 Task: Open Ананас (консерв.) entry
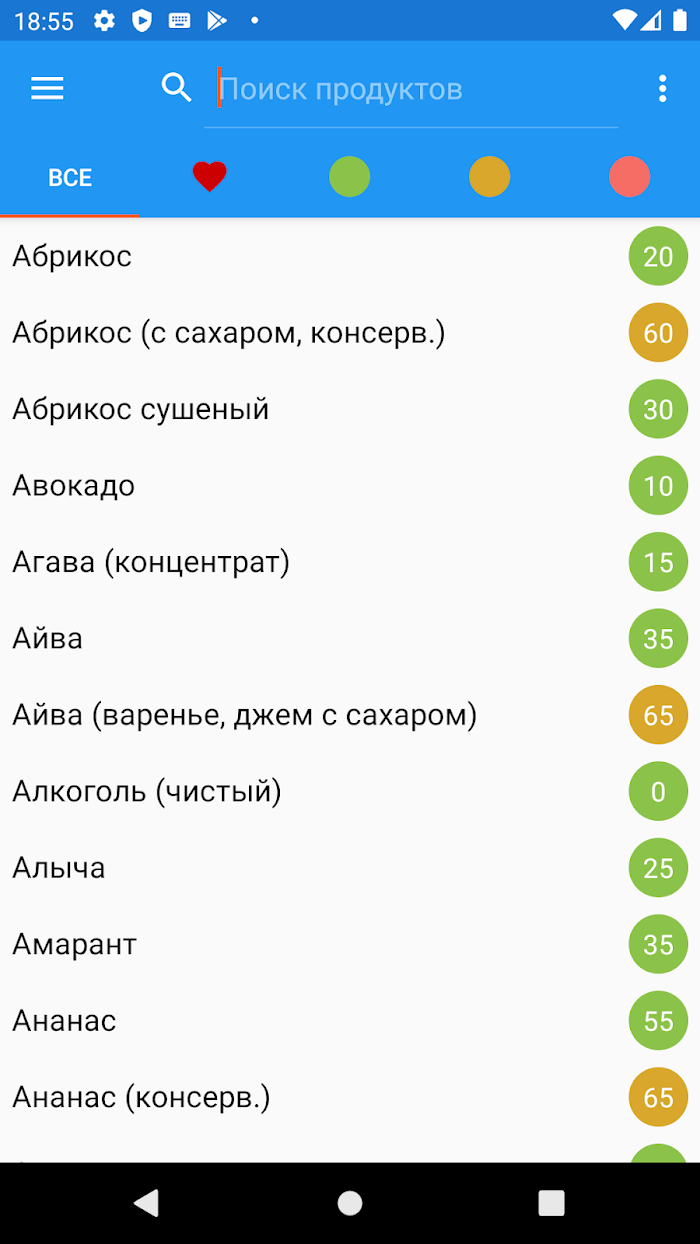(x=300, y=1098)
